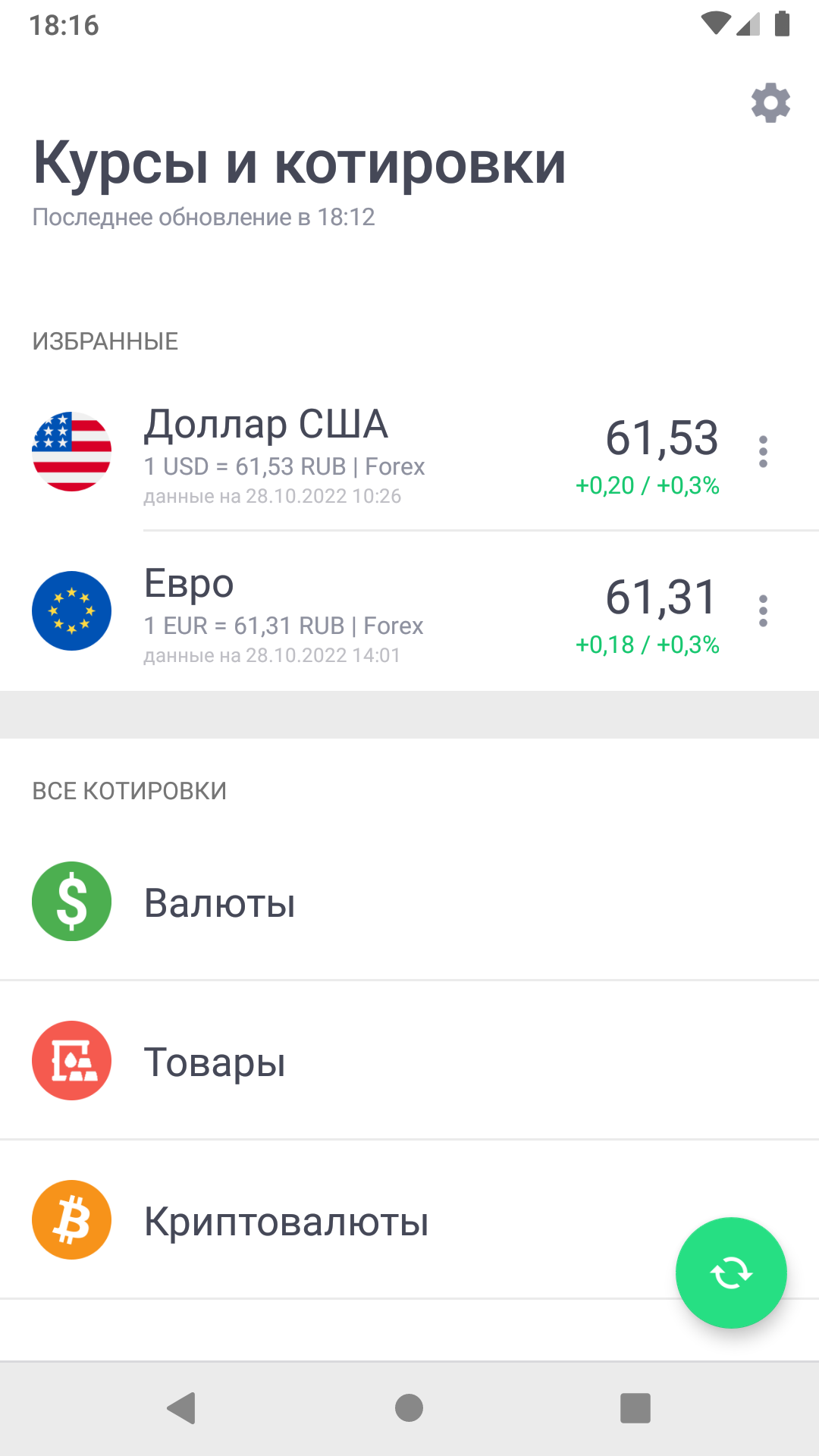Viewport: 819px width, 1456px height.
Task: Tap the EUR change indicator +0,18 / +0,3%
Action: tap(648, 645)
